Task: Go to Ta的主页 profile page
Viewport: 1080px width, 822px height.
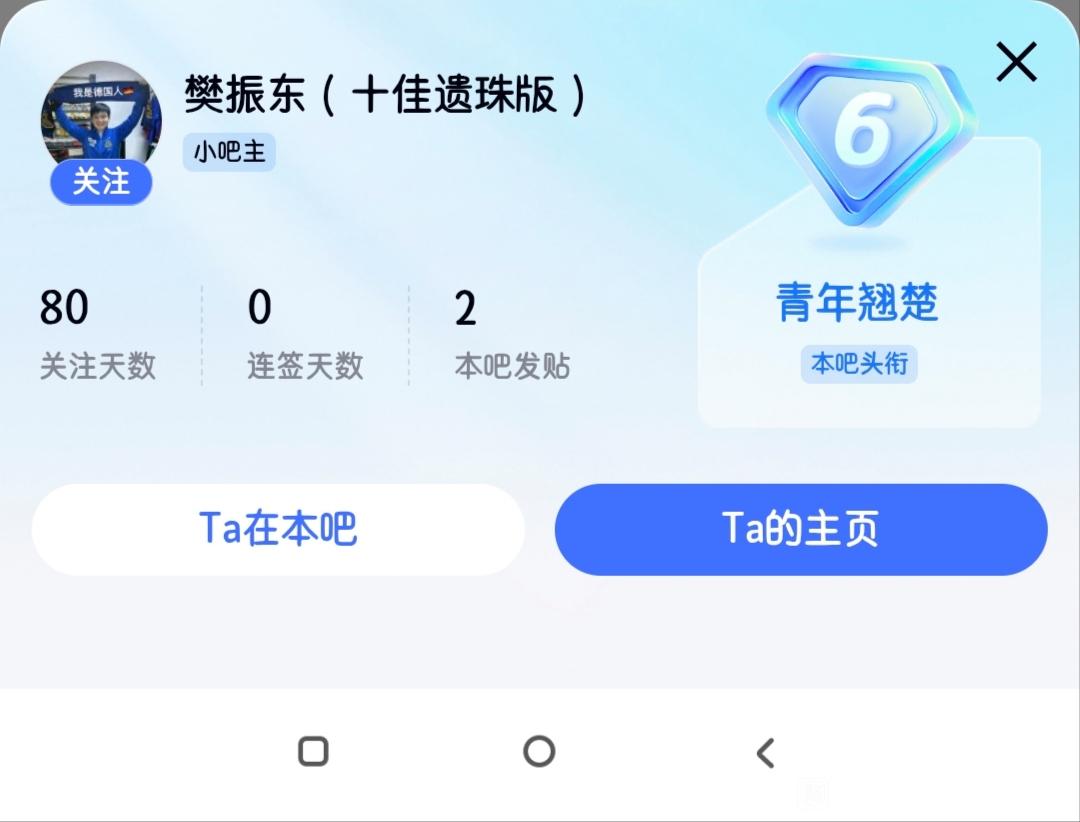Action: [x=801, y=529]
